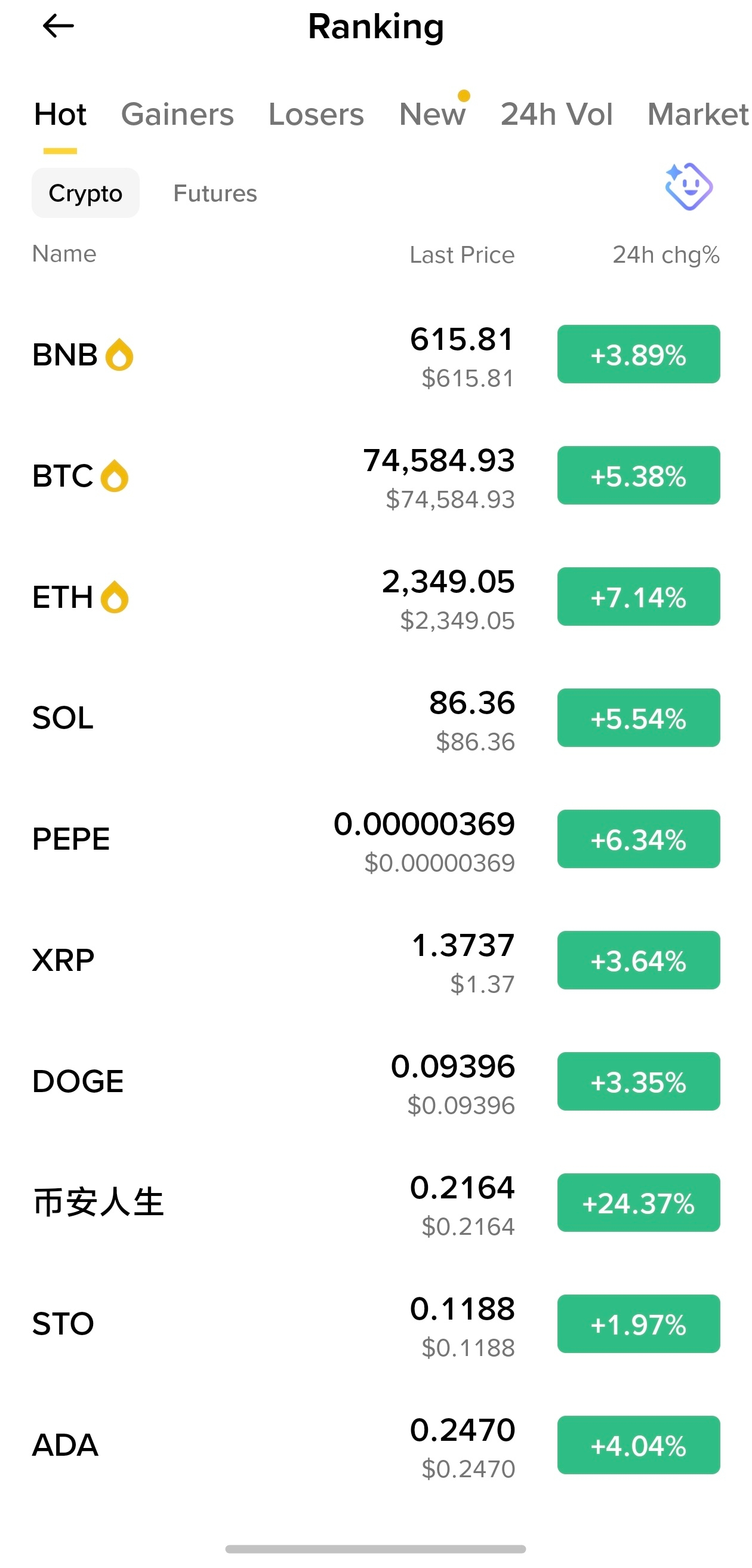Screen dimensions: 752x1568
Task: Tap the ADA +4.04% change badge
Action: (x=638, y=1446)
